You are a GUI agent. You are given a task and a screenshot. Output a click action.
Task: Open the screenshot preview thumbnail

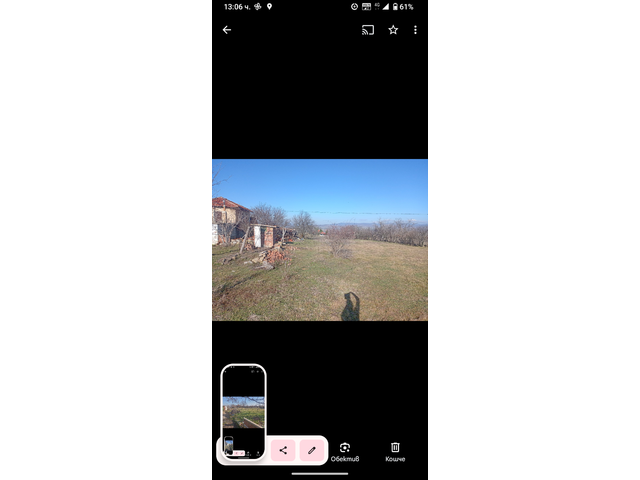tap(243, 410)
